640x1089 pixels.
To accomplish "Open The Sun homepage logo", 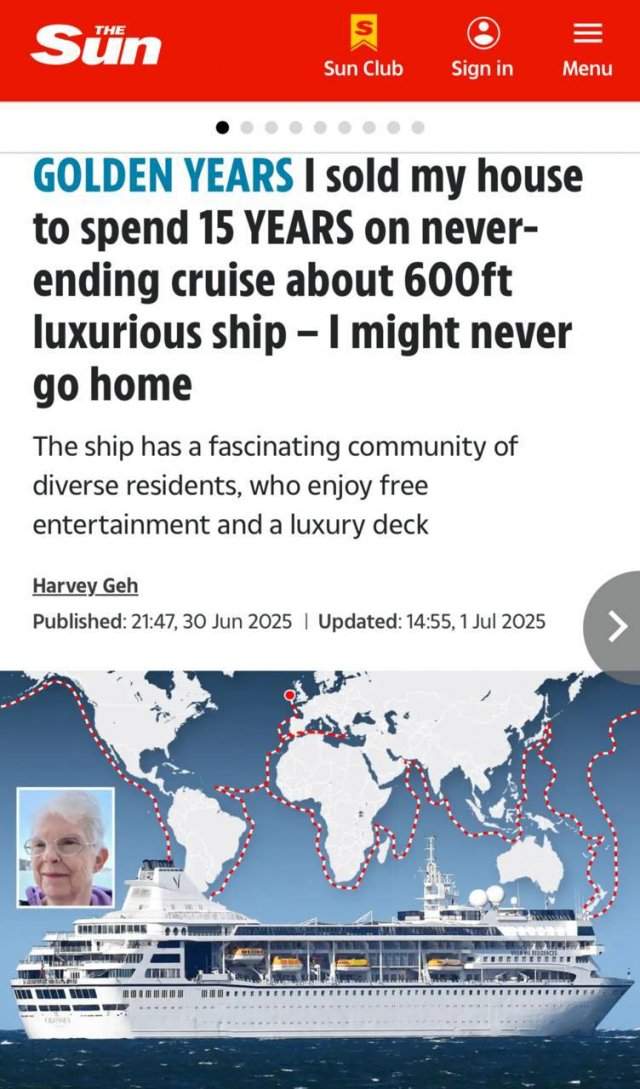I will (x=96, y=46).
